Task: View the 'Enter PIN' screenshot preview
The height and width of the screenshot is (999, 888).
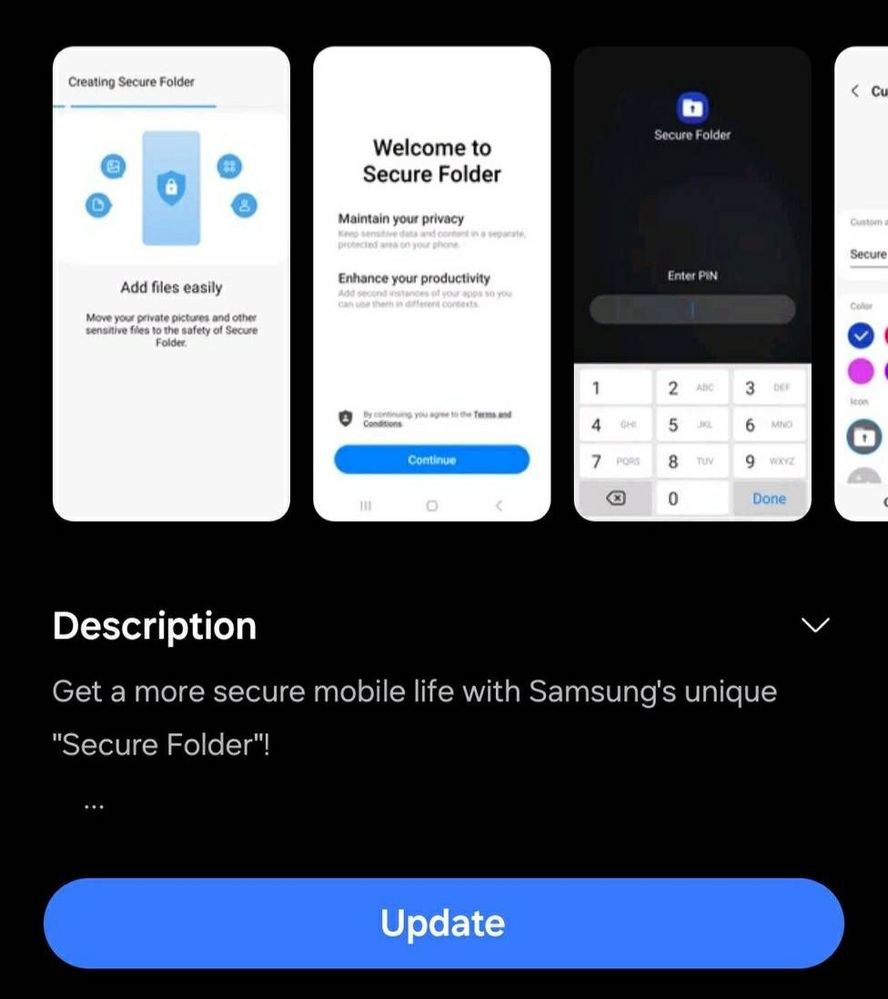Action: pyautogui.click(x=692, y=284)
